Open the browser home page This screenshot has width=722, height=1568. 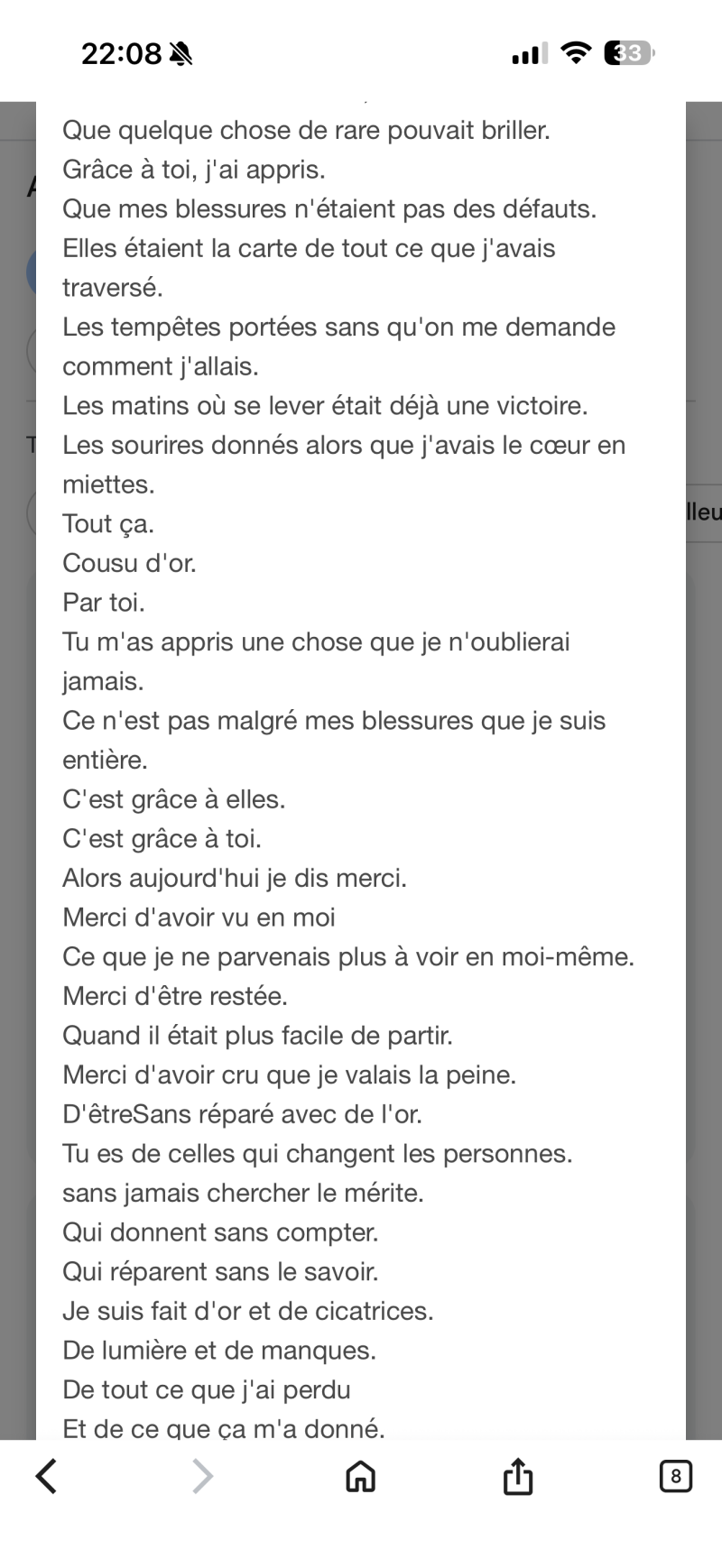pos(360,1477)
